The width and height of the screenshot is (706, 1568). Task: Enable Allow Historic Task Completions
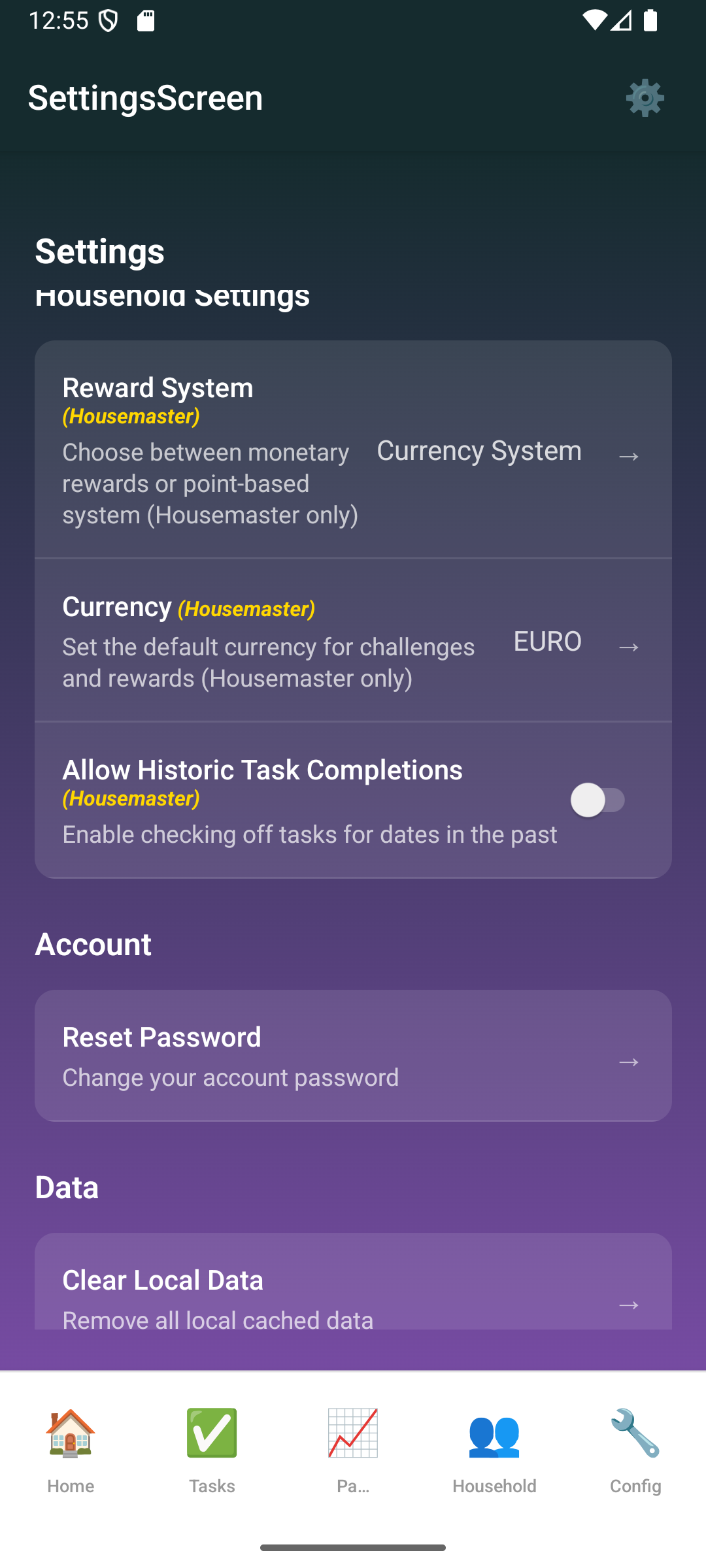point(598,800)
